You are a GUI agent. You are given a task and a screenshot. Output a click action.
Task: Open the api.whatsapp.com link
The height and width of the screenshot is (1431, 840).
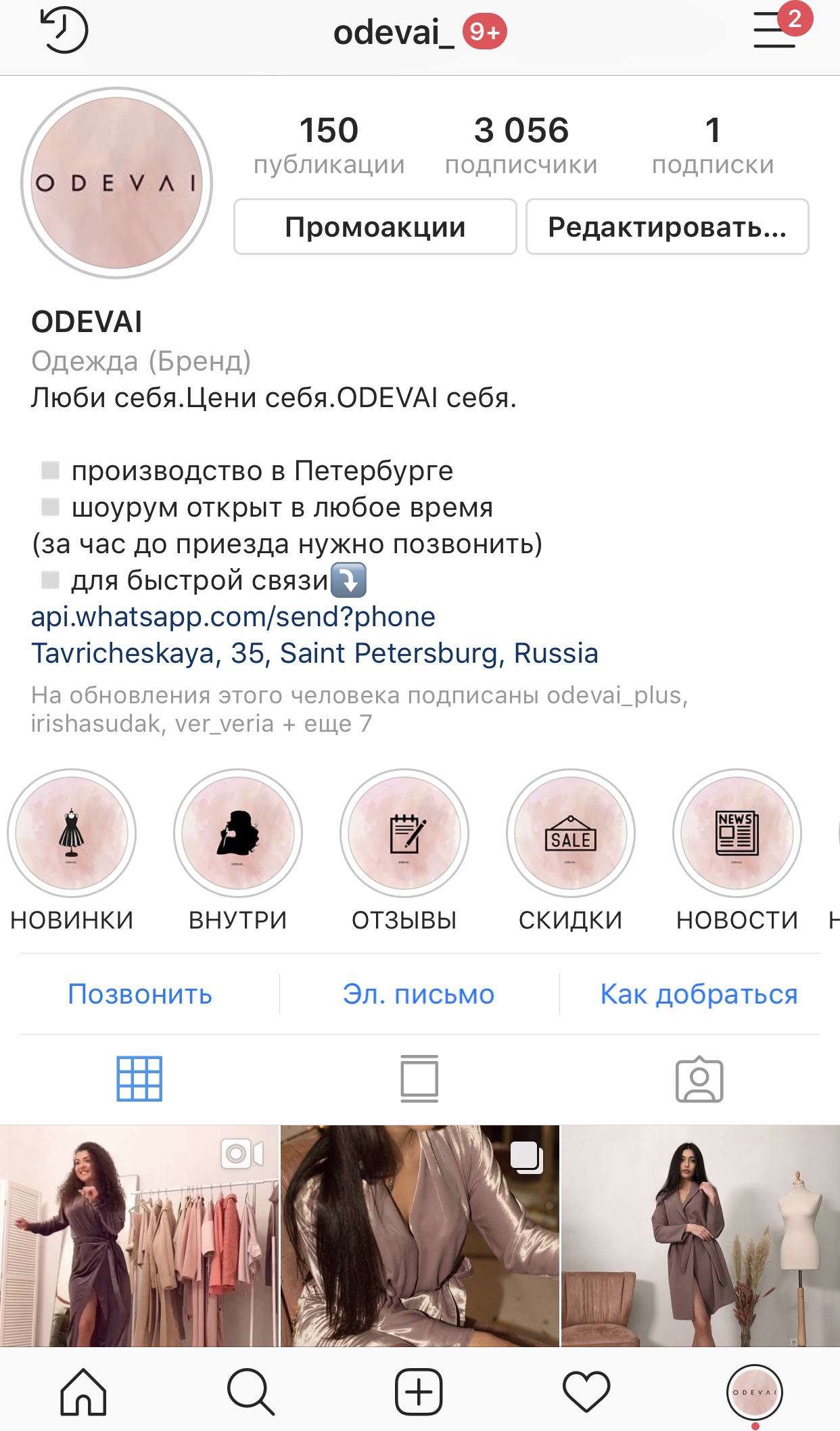click(233, 617)
